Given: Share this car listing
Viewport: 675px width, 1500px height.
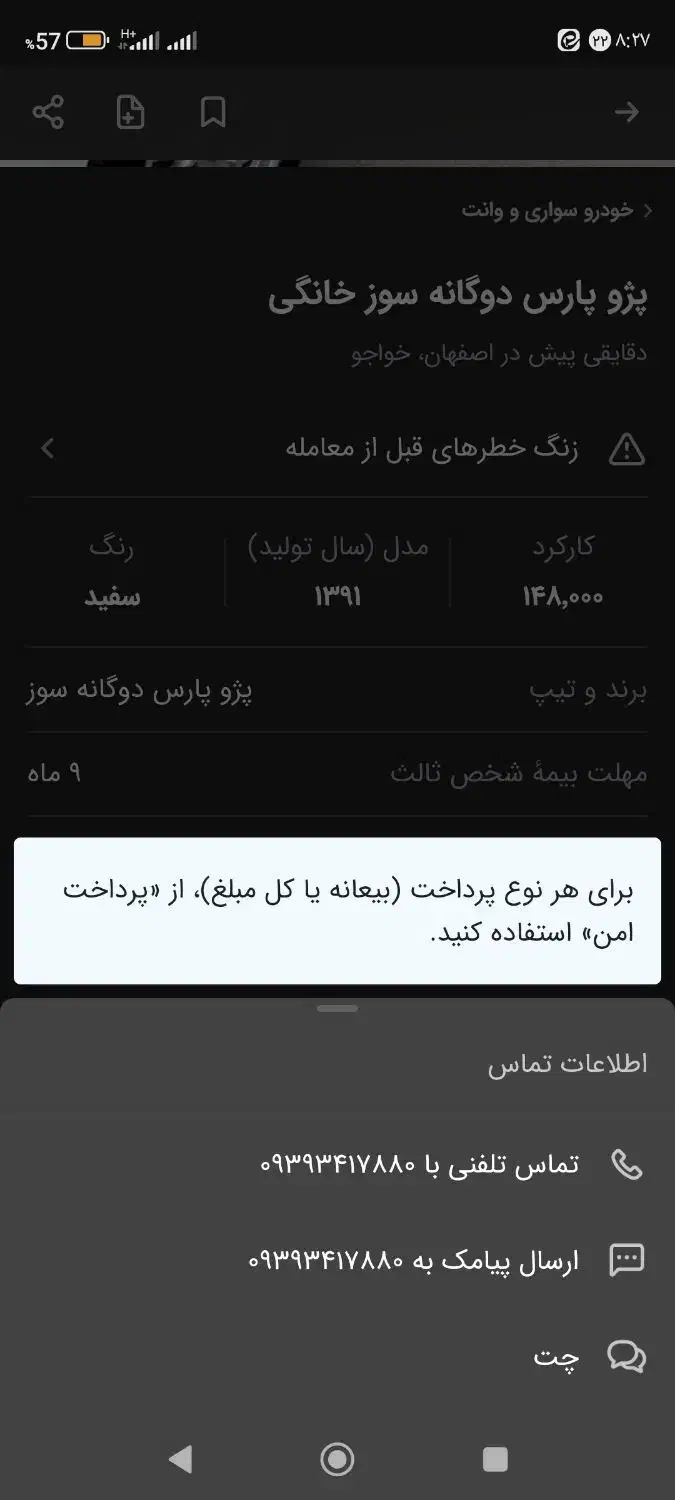Looking at the screenshot, I should click(48, 112).
